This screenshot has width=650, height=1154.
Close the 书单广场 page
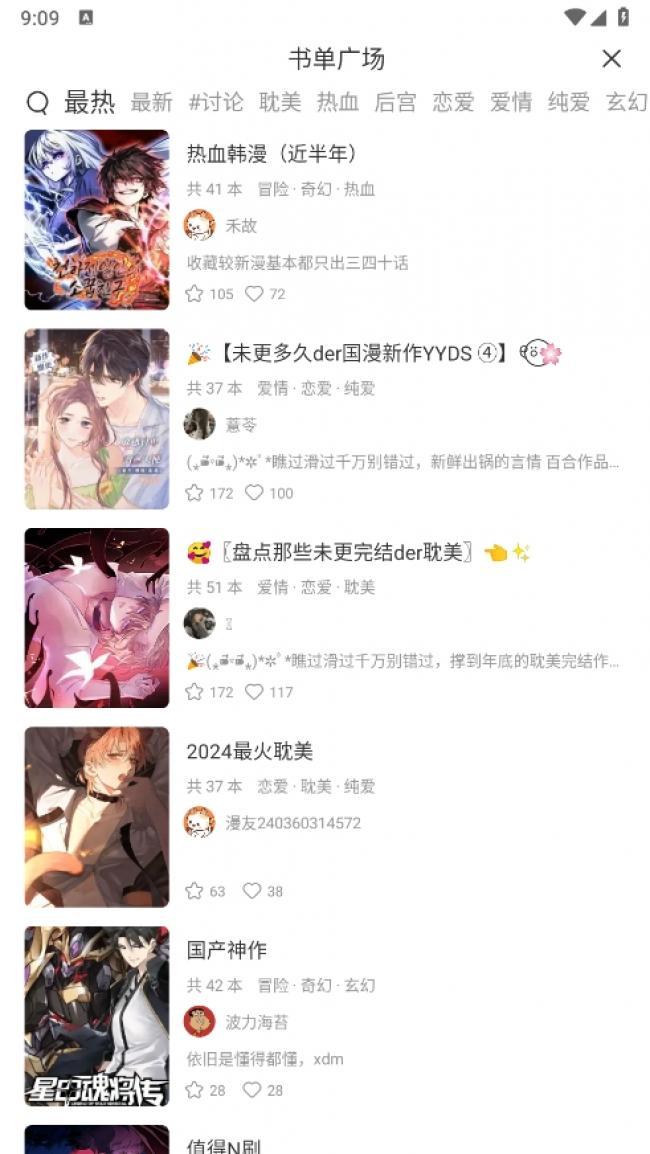tap(611, 59)
